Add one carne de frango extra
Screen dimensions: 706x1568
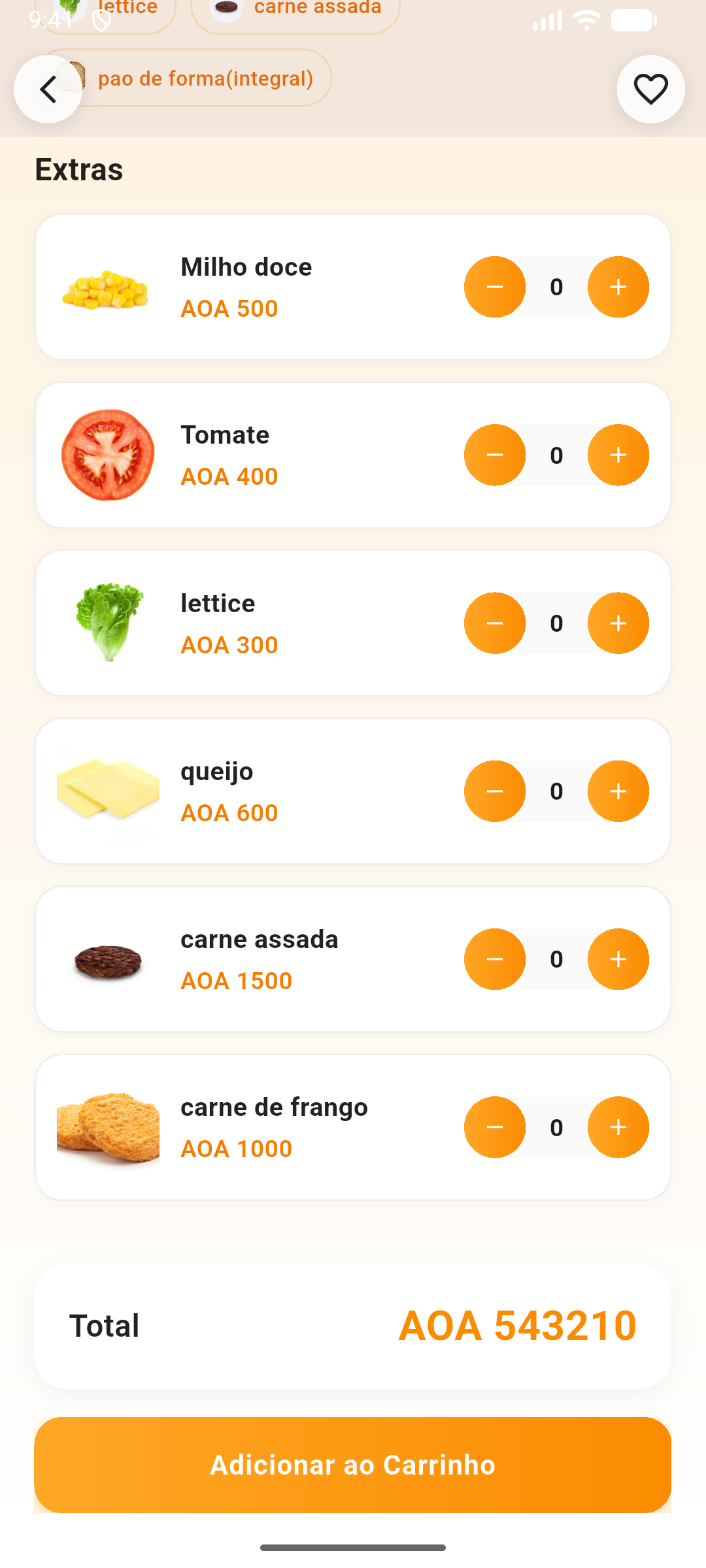tap(618, 1127)
